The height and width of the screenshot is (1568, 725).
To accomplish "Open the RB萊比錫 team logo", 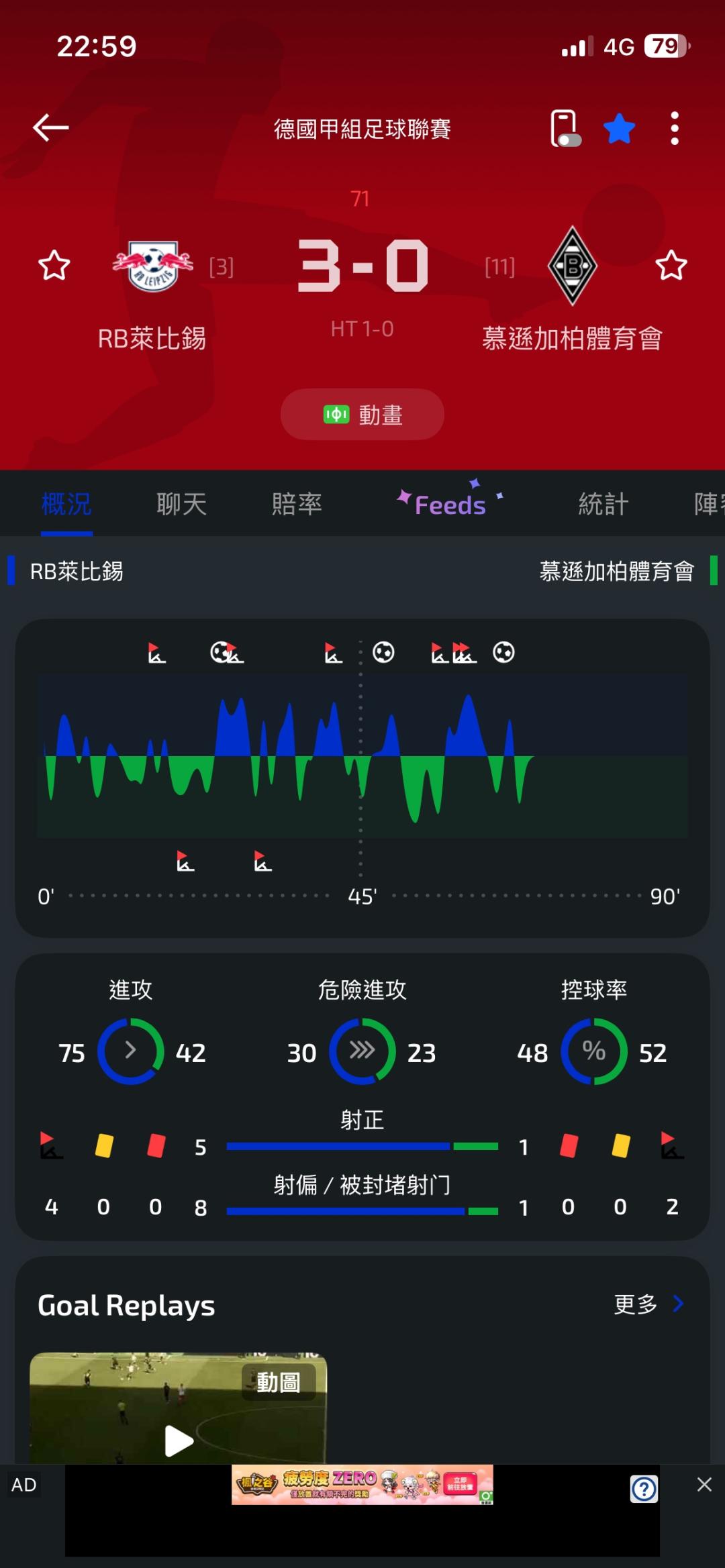I will 153,265.
